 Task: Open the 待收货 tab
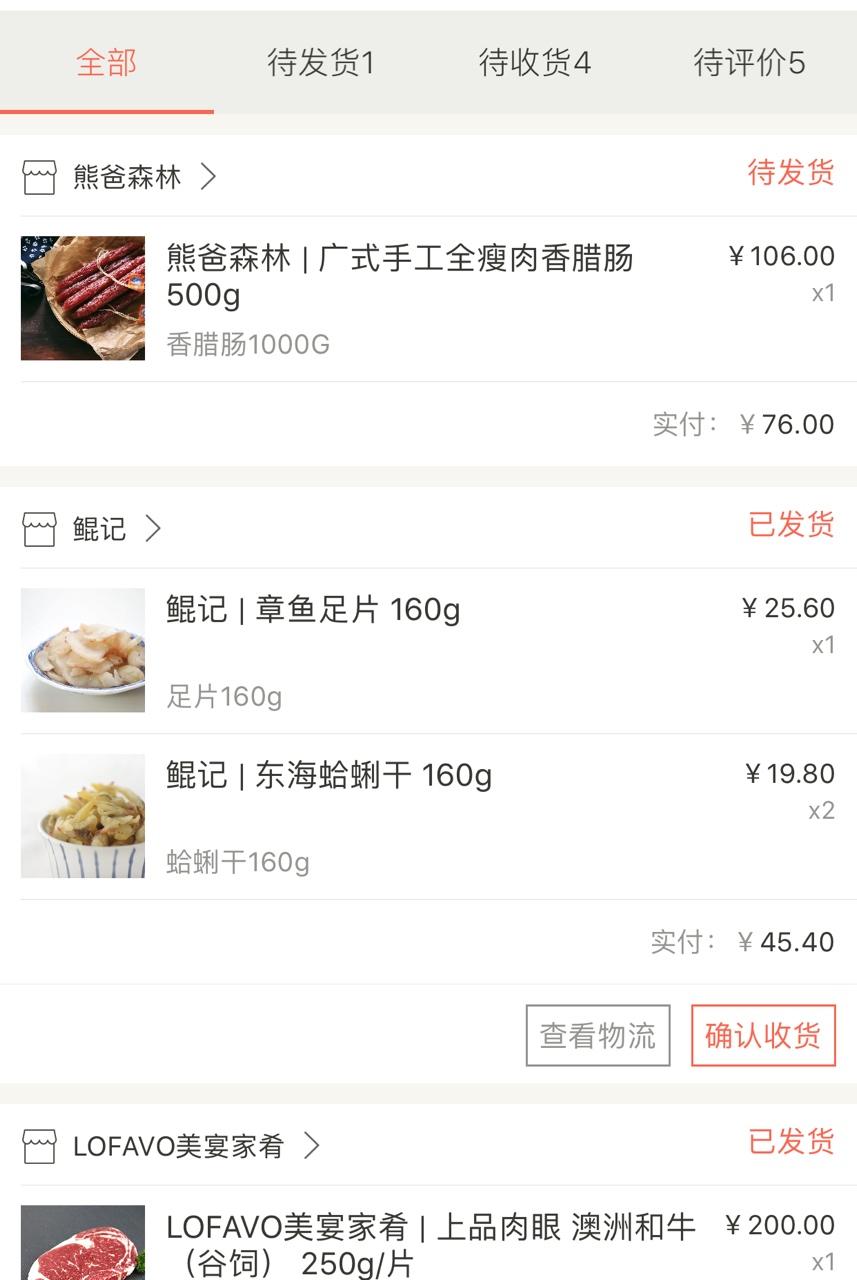point(534,63)
